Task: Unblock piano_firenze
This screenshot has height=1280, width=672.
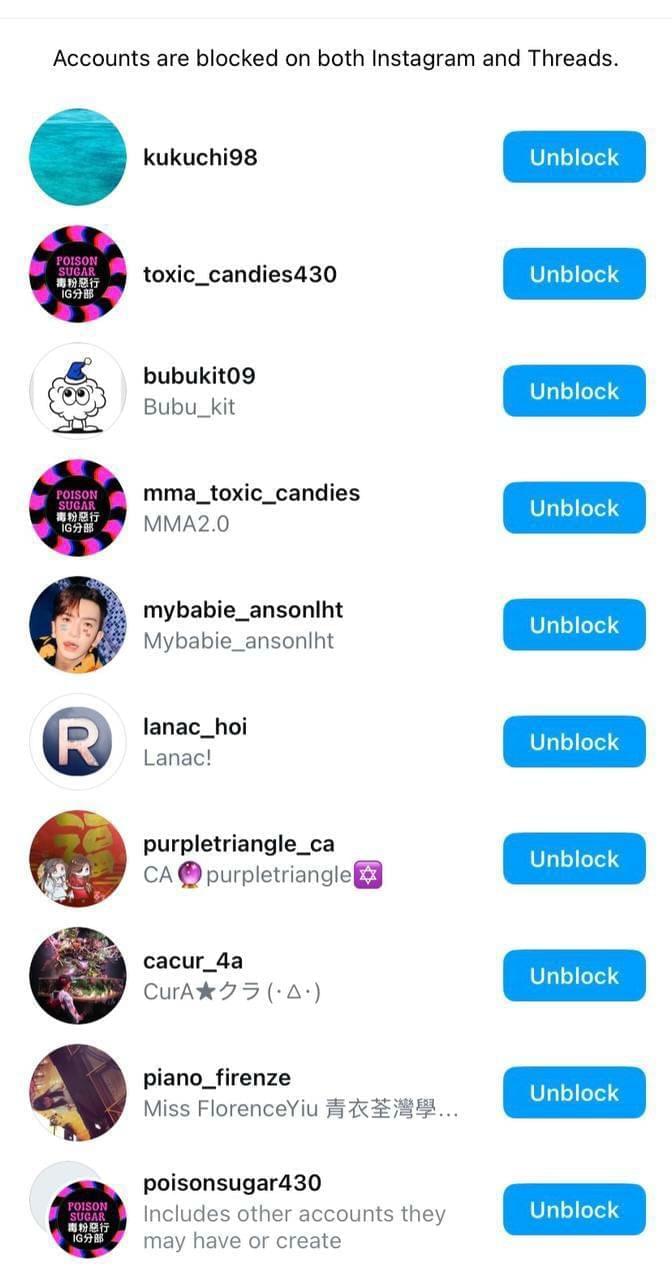Action: [574, 1093]
